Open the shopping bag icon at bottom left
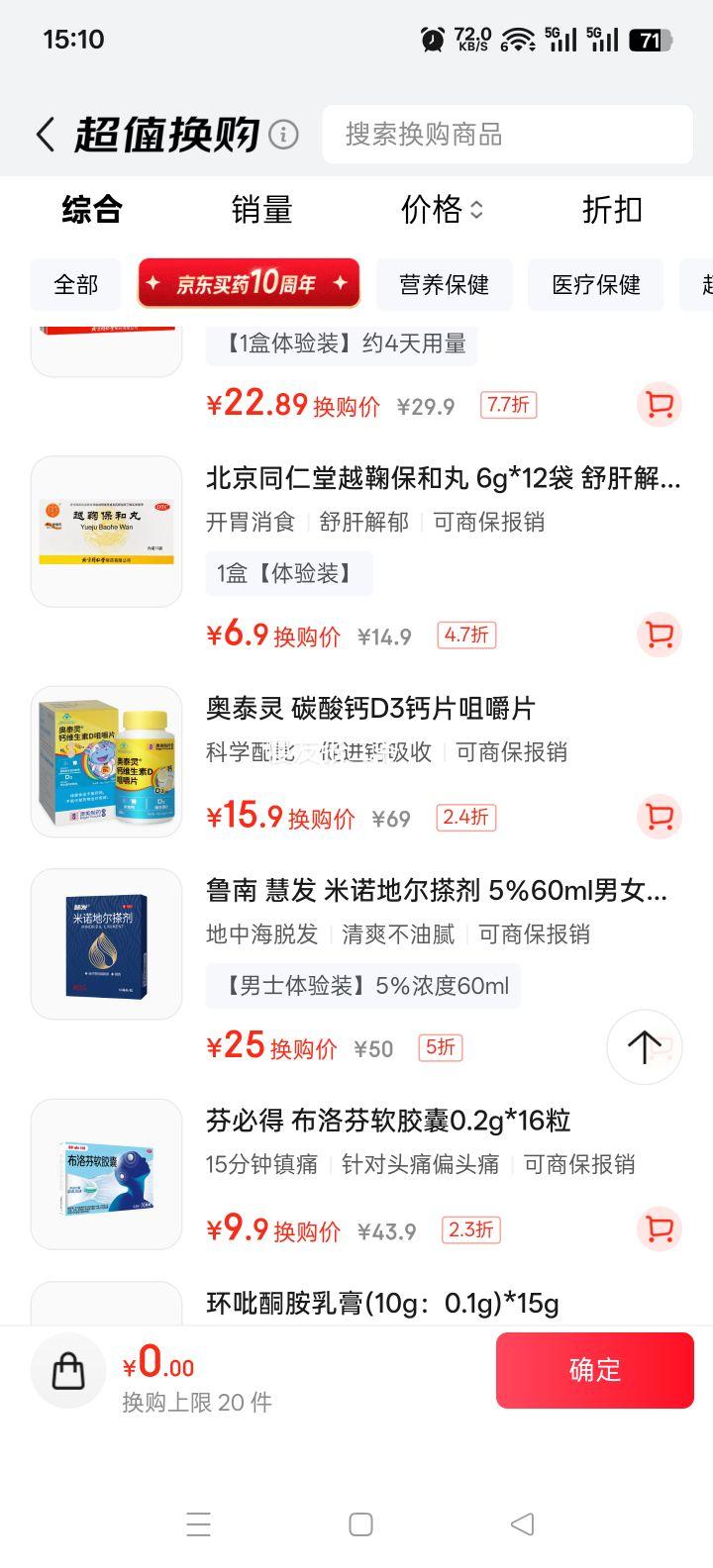Image resolution: width=713 pixels, height=1568 pixels. 67,1370
